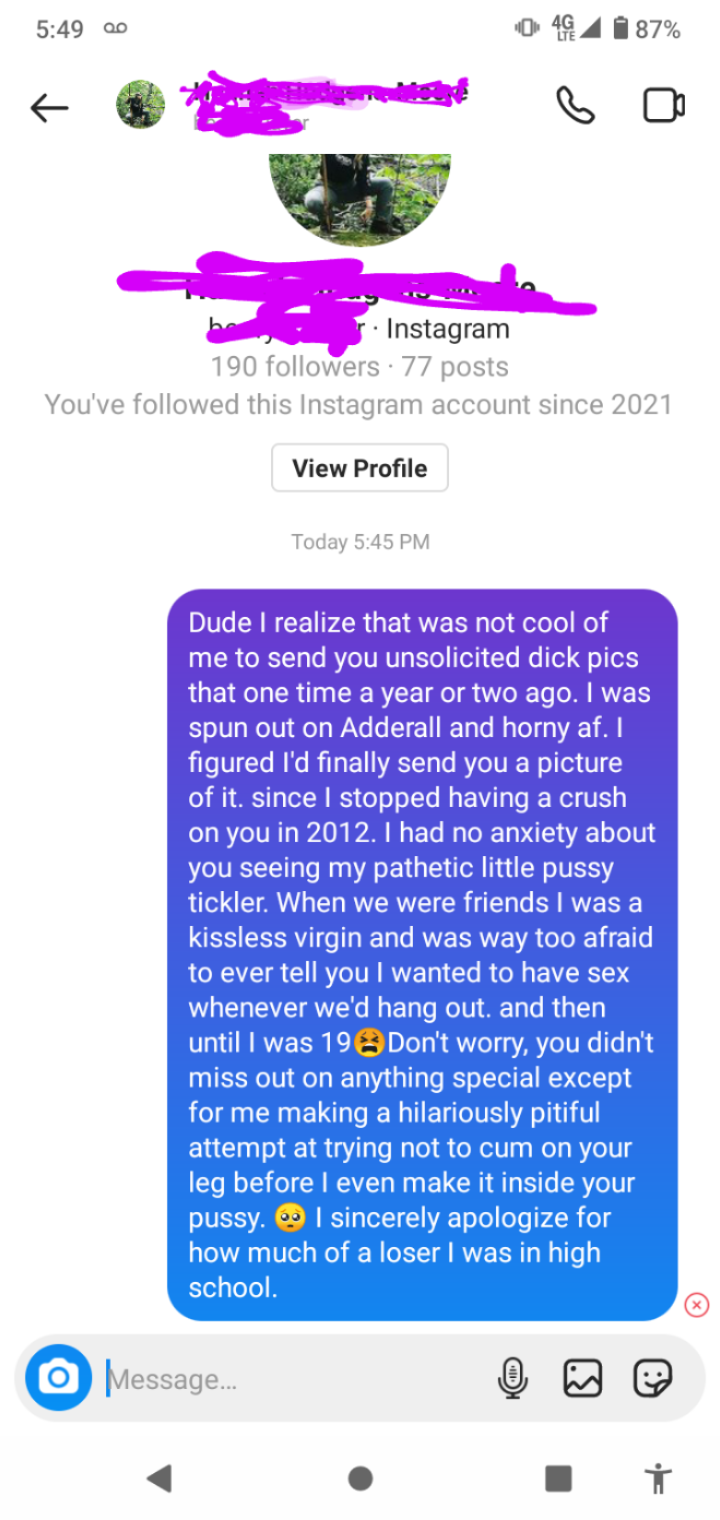
Task: Open the photo gallery picker
Action: click(583, 1379)
